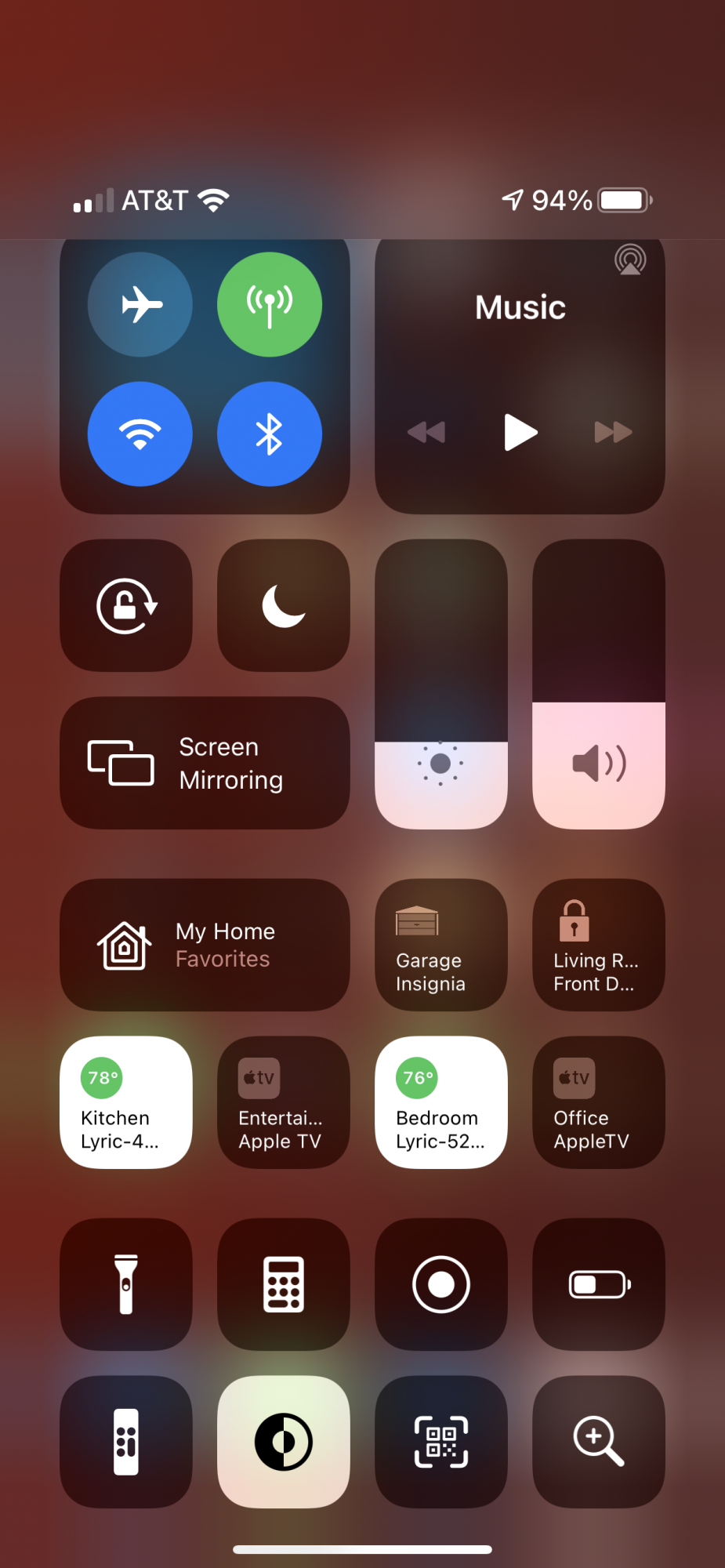Open Screen Mirroring
725x1568 pixels.
tap(205, 763)
